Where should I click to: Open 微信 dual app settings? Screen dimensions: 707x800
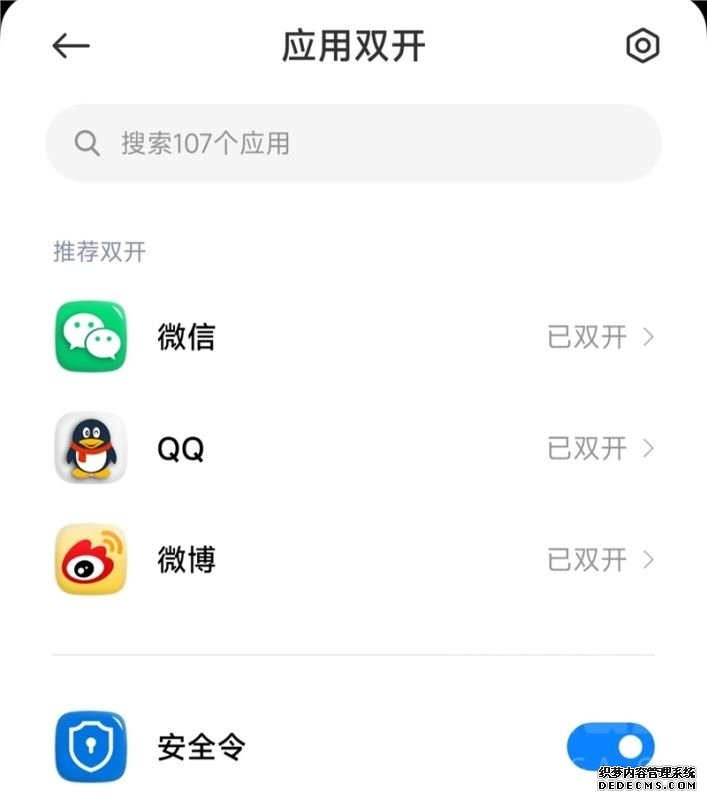click(x=353, y=337)
